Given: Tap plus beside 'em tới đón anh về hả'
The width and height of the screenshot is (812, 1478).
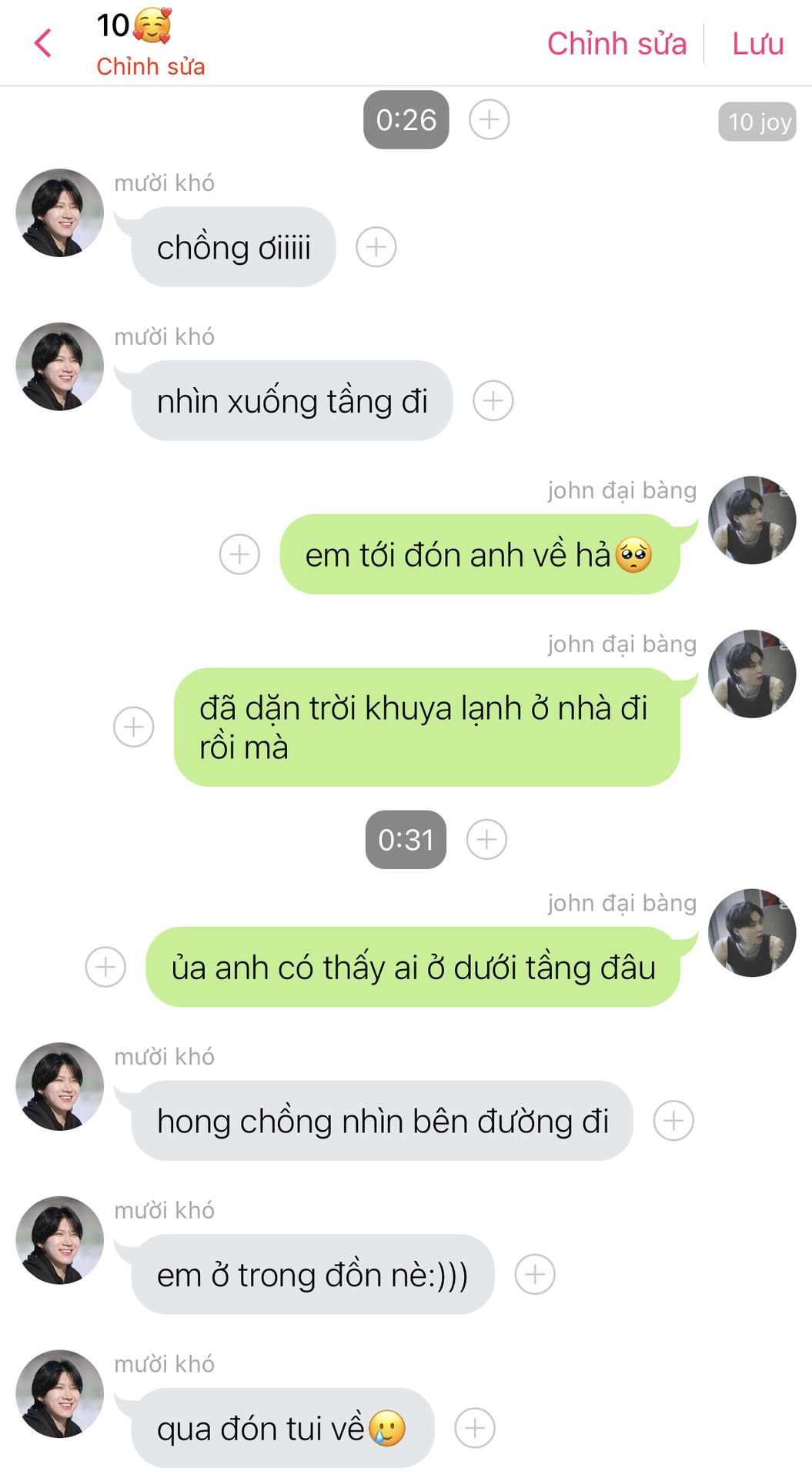Looking at the screenshot, I should (239, 554).
